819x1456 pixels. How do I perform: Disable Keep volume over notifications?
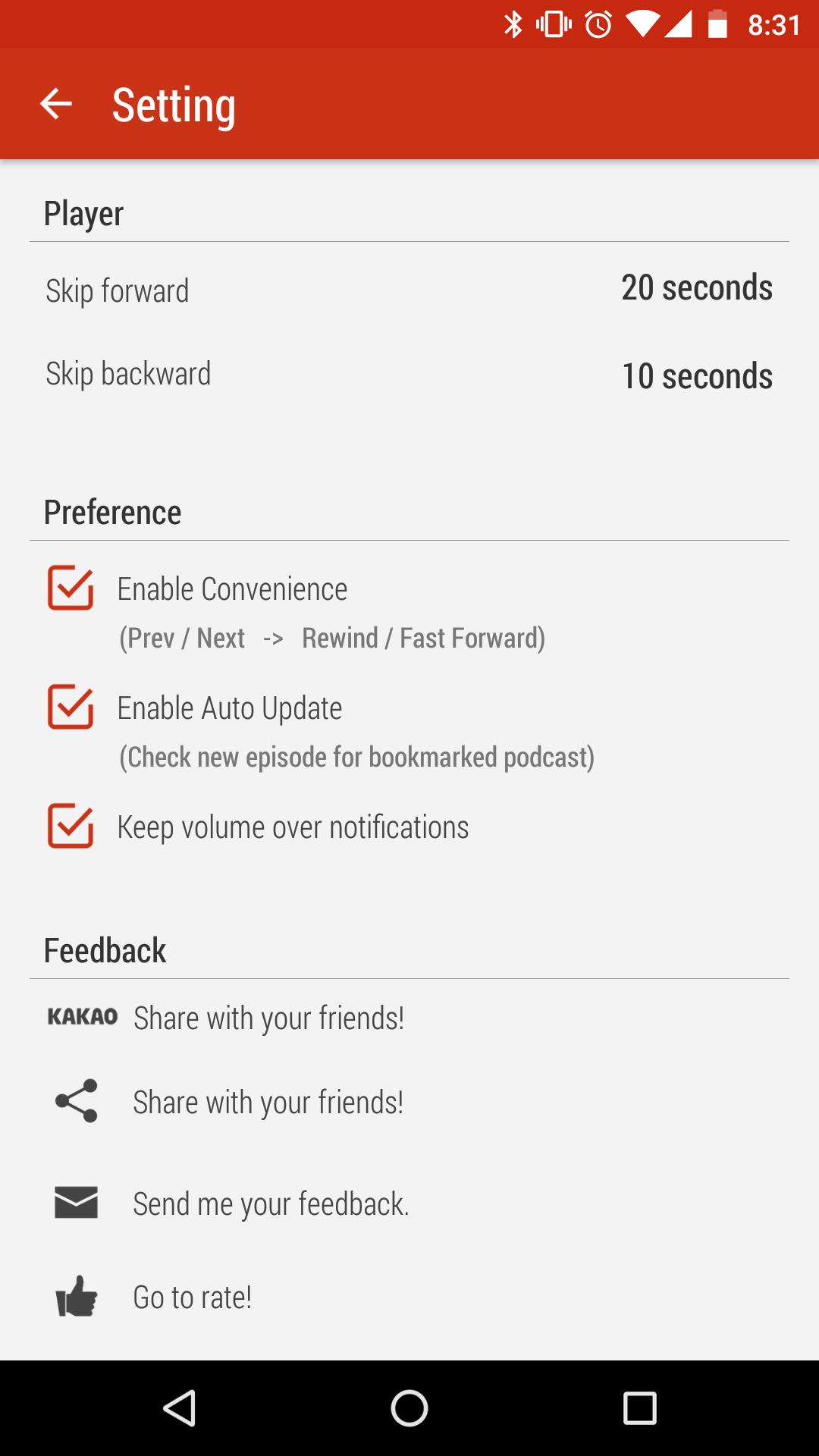click(71, 826)
